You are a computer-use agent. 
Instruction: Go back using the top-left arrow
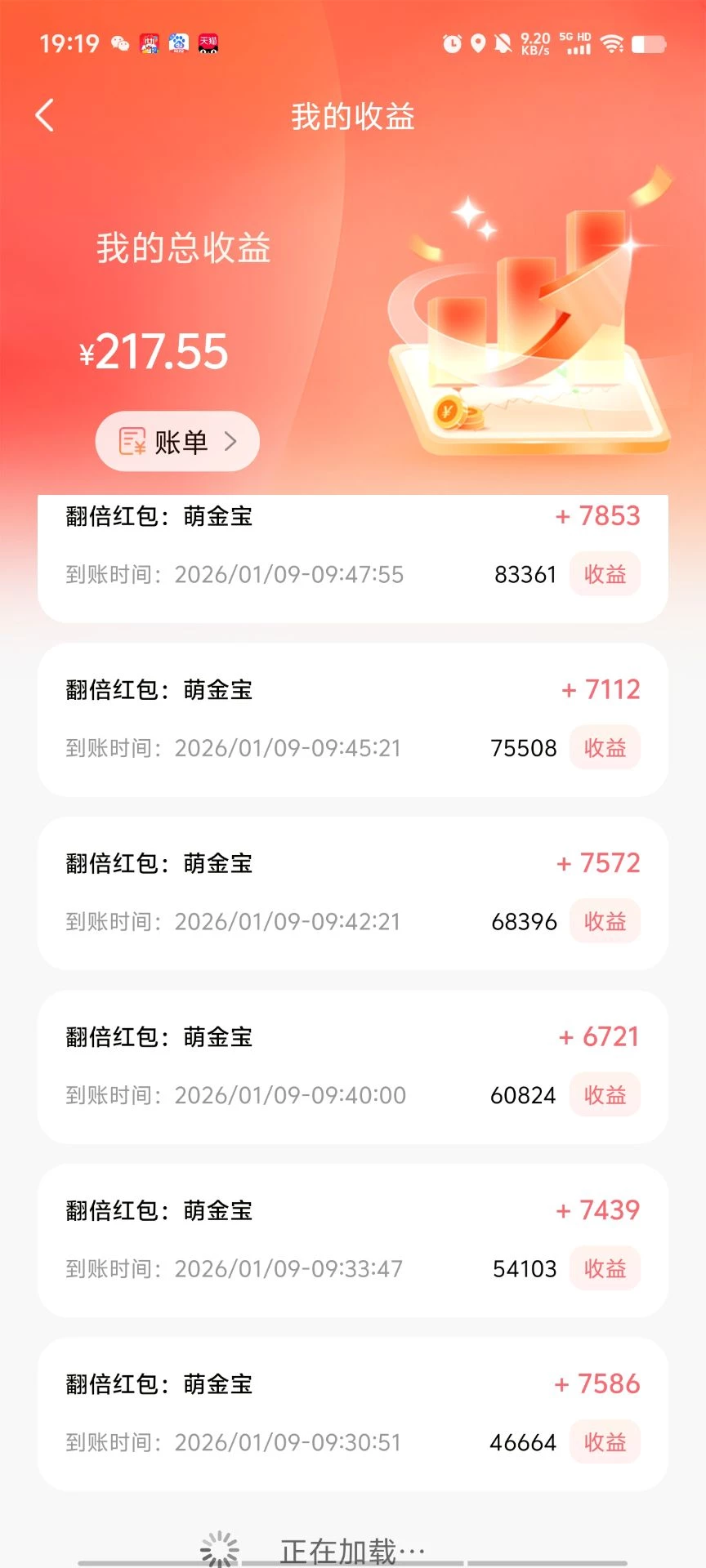pyautogui.click(x=46, y=116)
